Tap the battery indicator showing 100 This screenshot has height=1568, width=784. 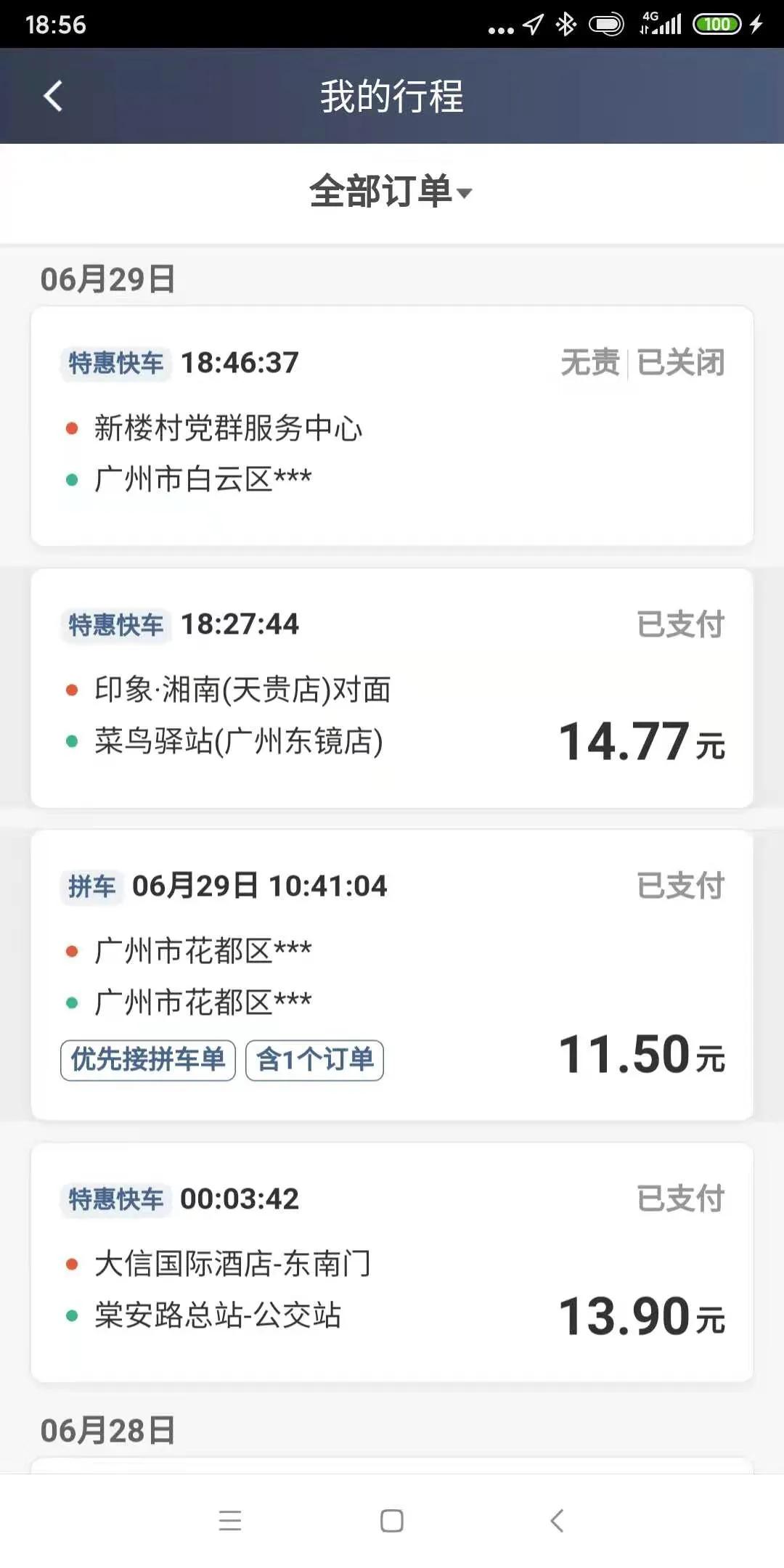716,24
